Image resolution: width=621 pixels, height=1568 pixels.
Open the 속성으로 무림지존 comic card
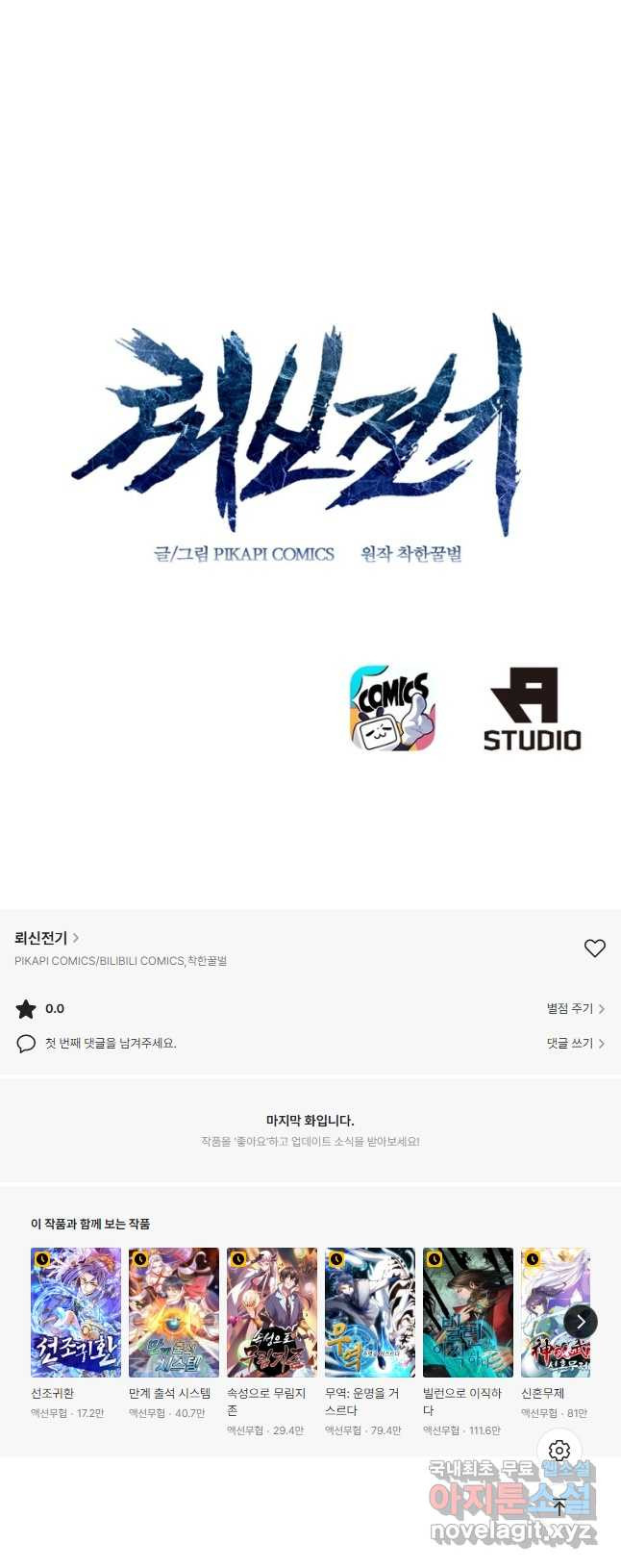click(x=272, y=1312)
